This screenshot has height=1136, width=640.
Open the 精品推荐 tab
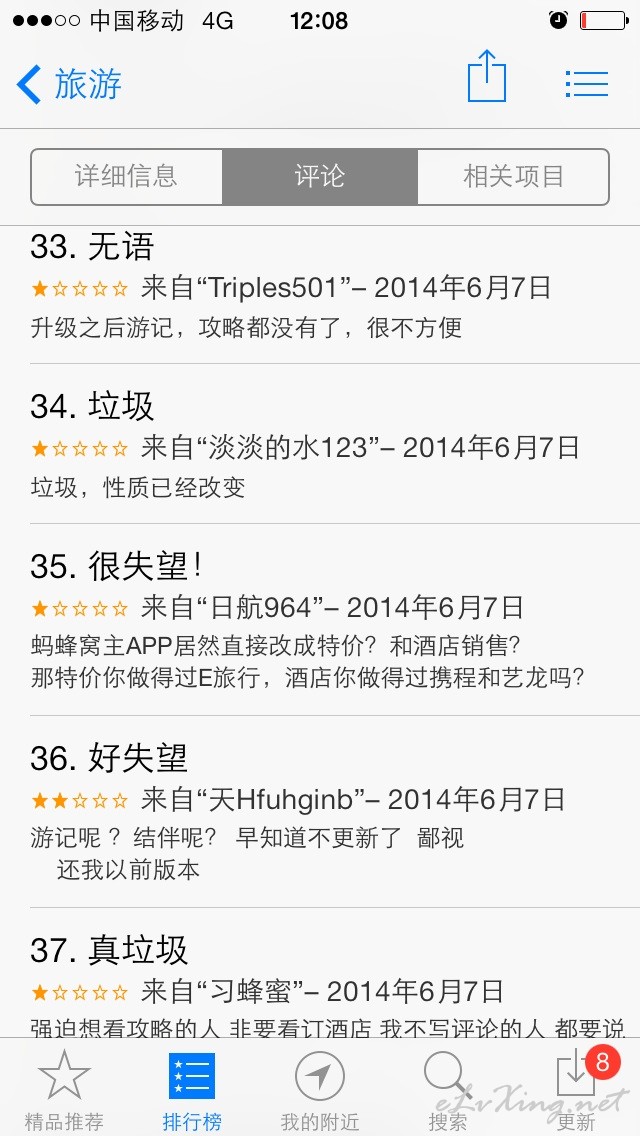[65, 1089]
